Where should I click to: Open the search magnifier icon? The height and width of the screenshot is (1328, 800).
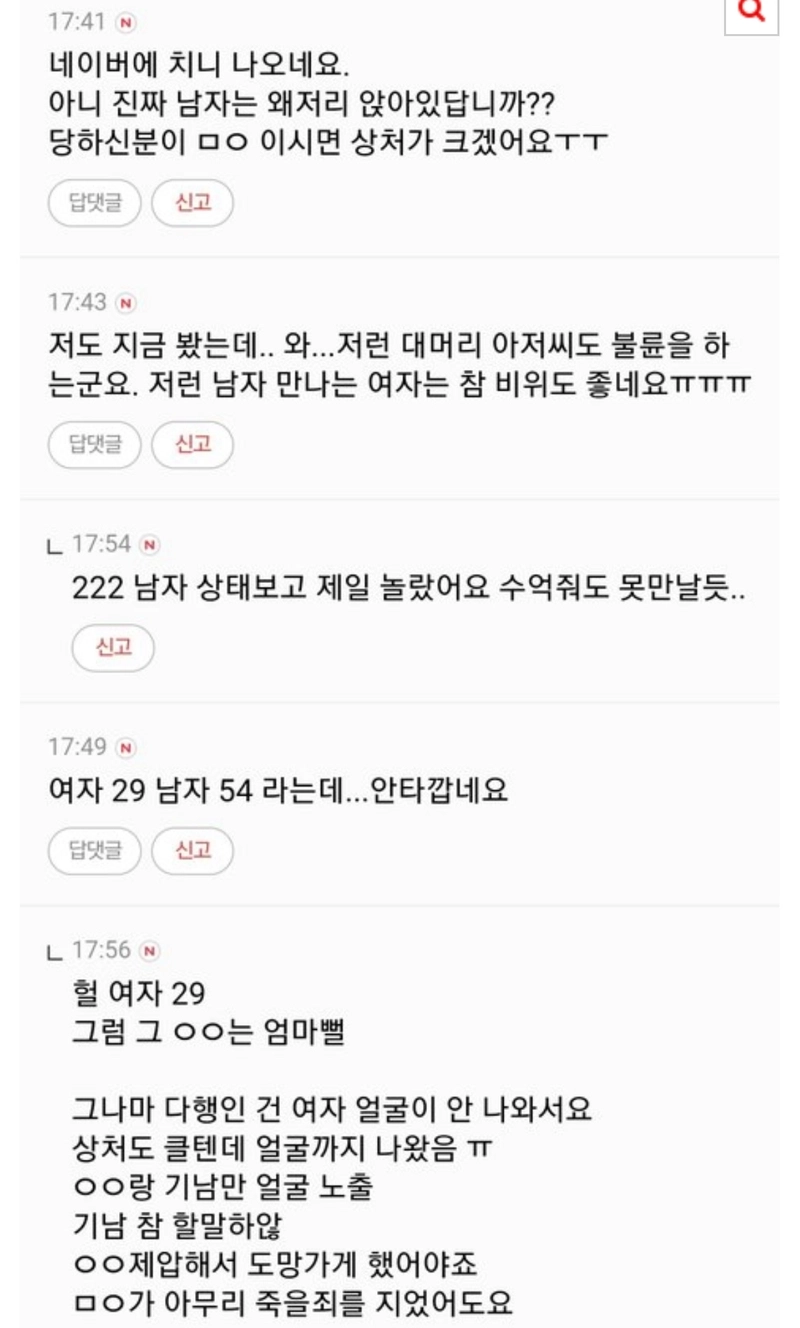click(751, 11)
